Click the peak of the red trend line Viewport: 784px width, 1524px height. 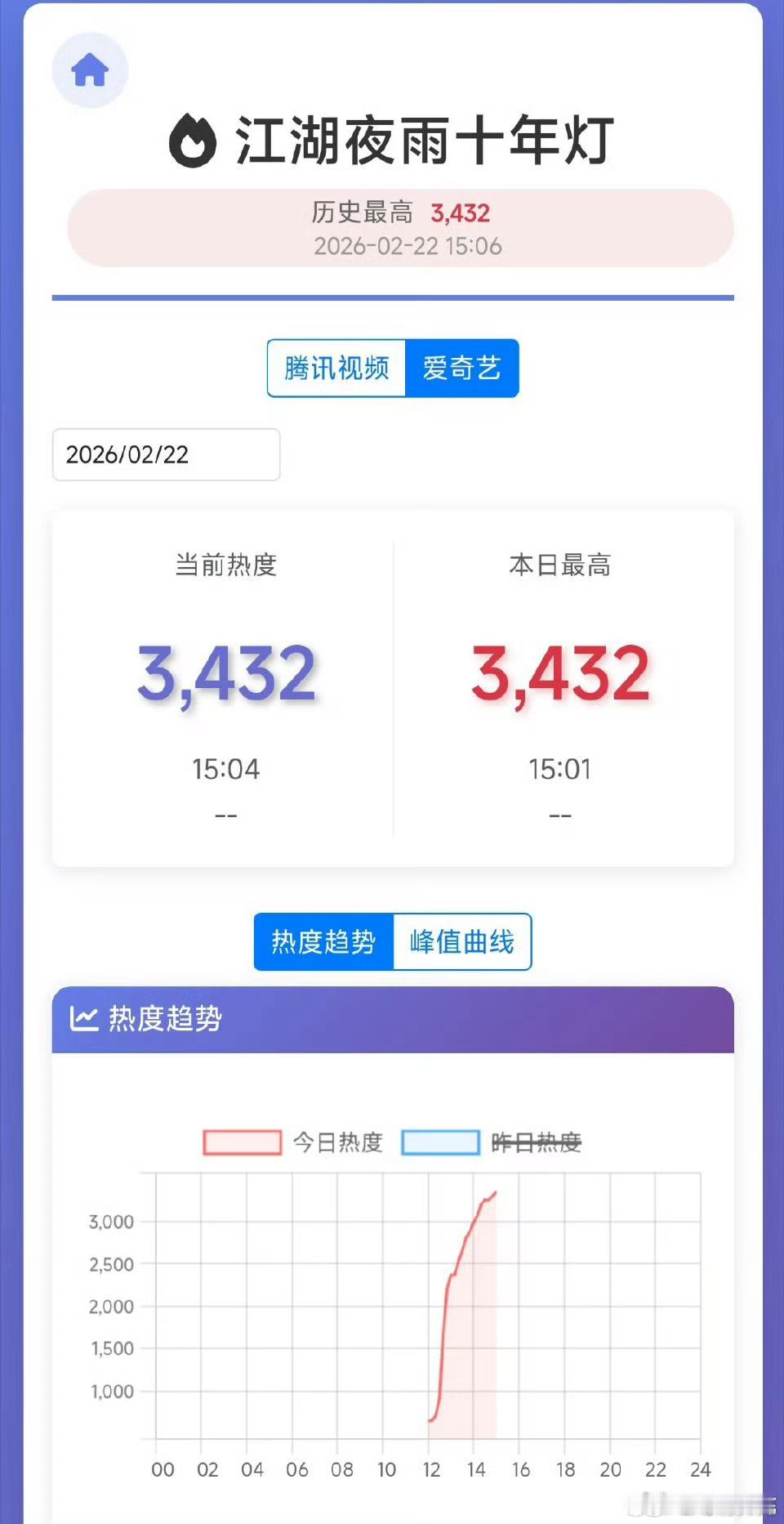click(x=497, y=1193)
